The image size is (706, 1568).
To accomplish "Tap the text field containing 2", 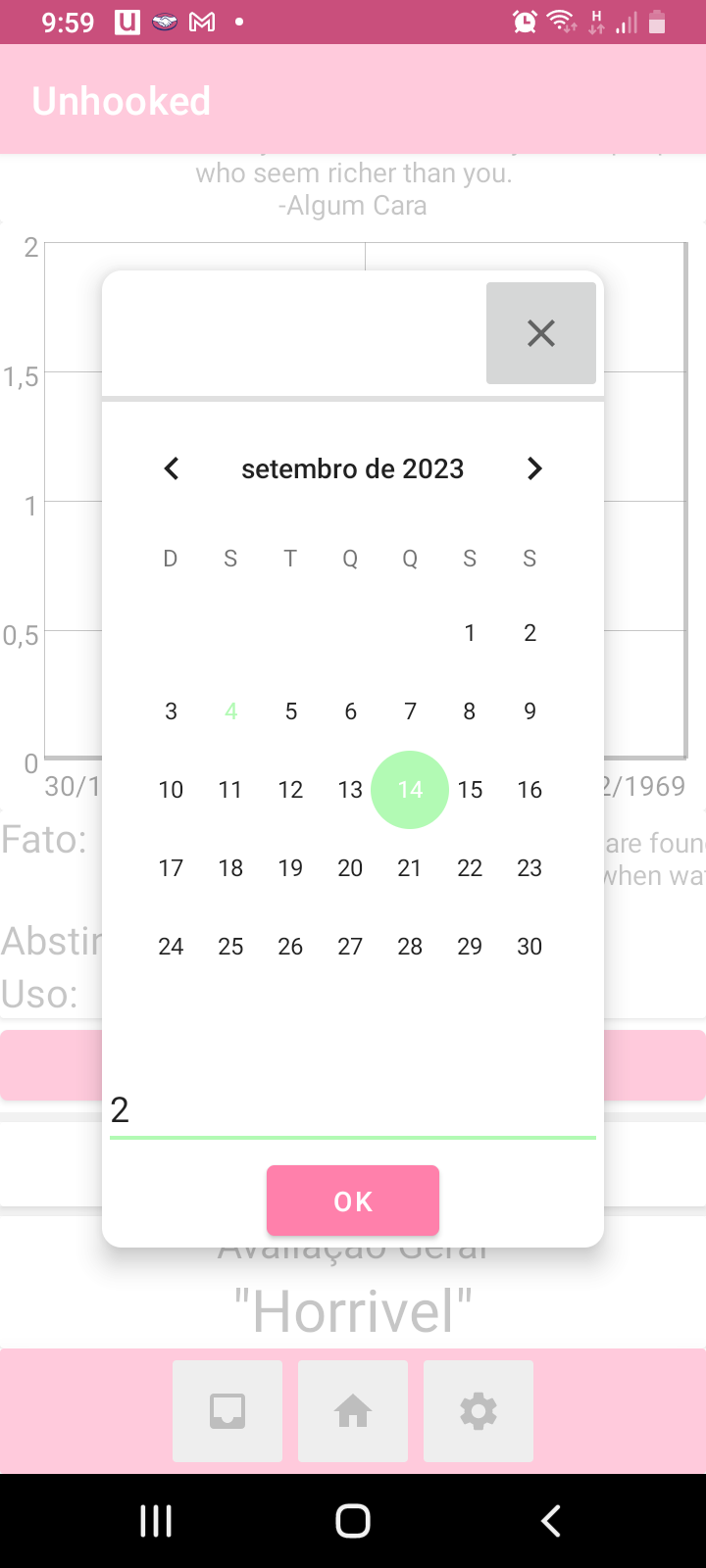I will (x=353, y=1110).
